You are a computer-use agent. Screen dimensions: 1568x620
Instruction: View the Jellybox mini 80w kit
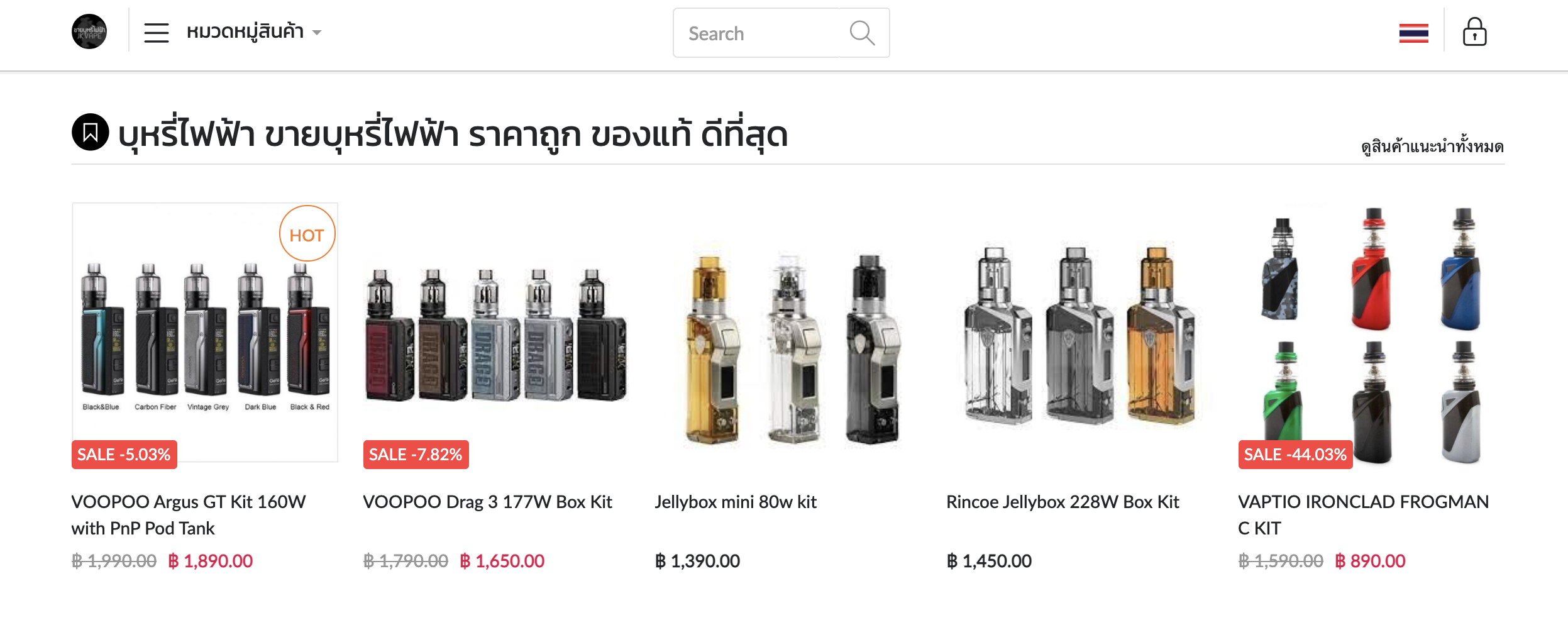click(x=735, y=502)
